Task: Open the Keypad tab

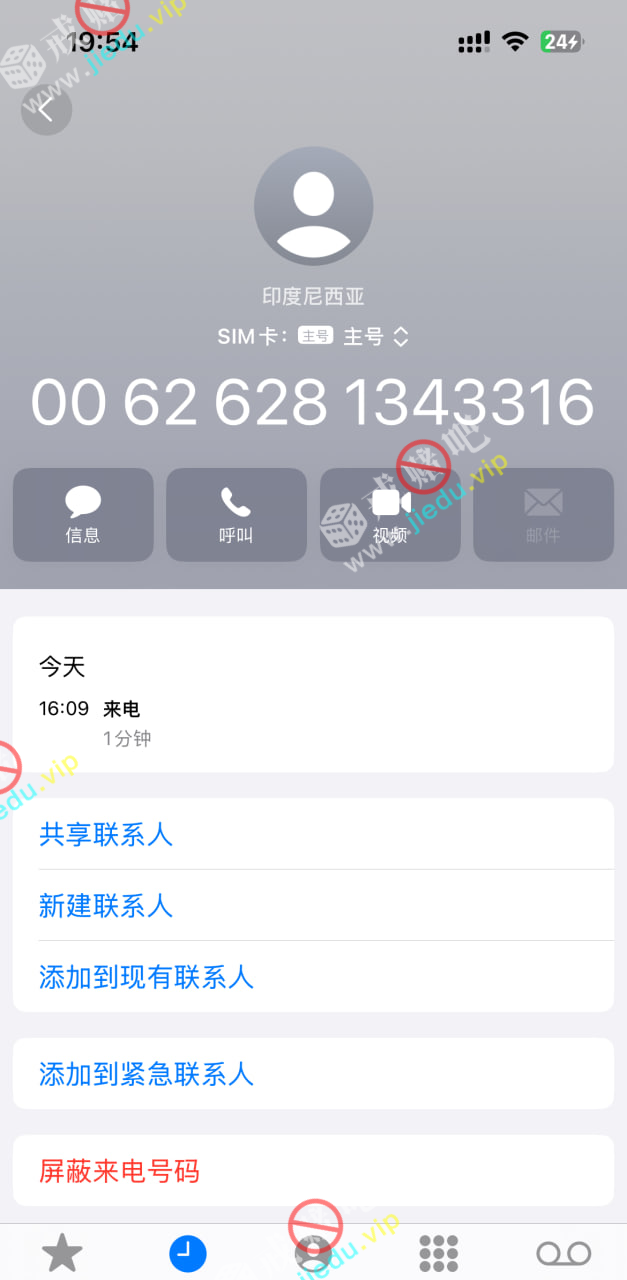Action: point(438,1252)
